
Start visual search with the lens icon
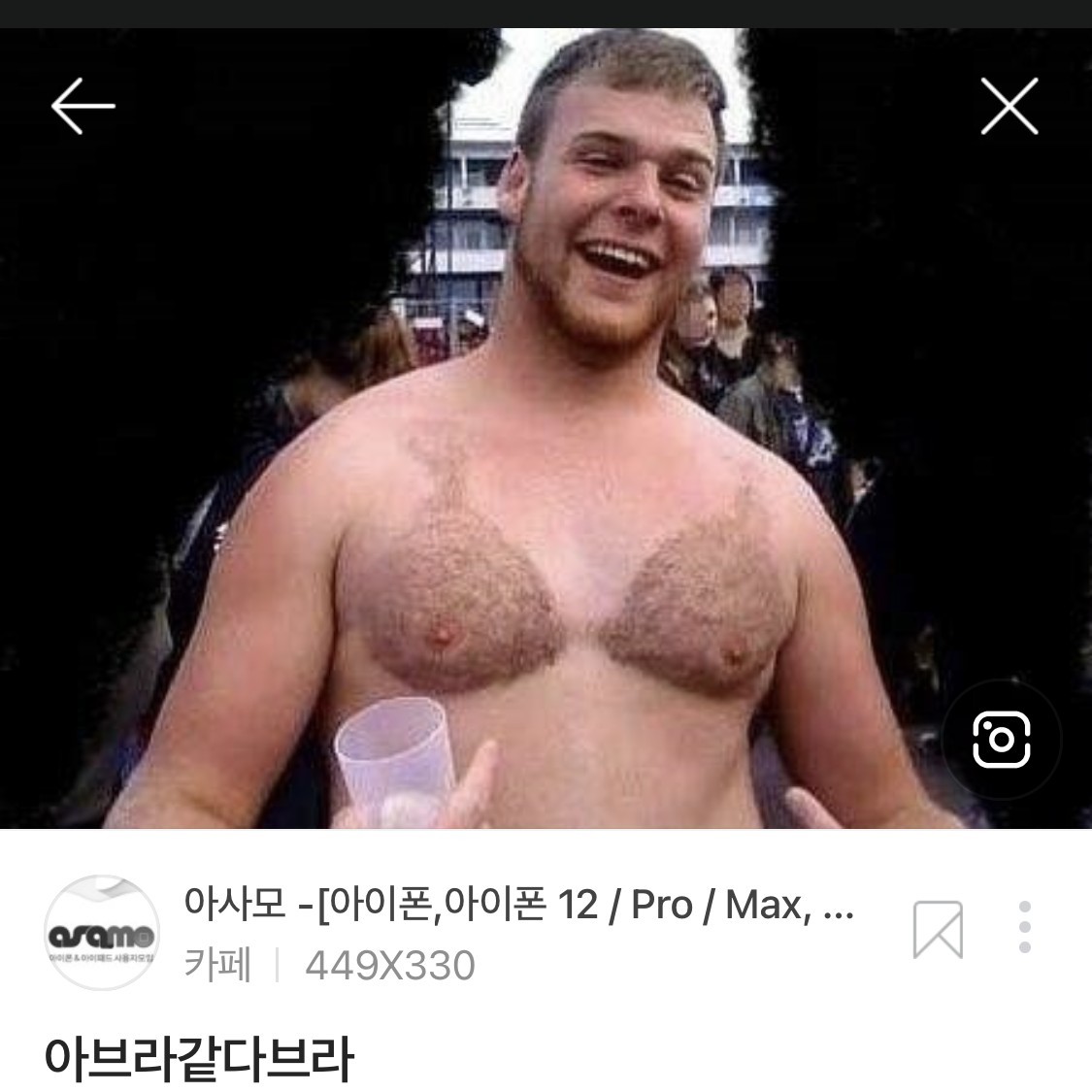tap(1001, 740)
